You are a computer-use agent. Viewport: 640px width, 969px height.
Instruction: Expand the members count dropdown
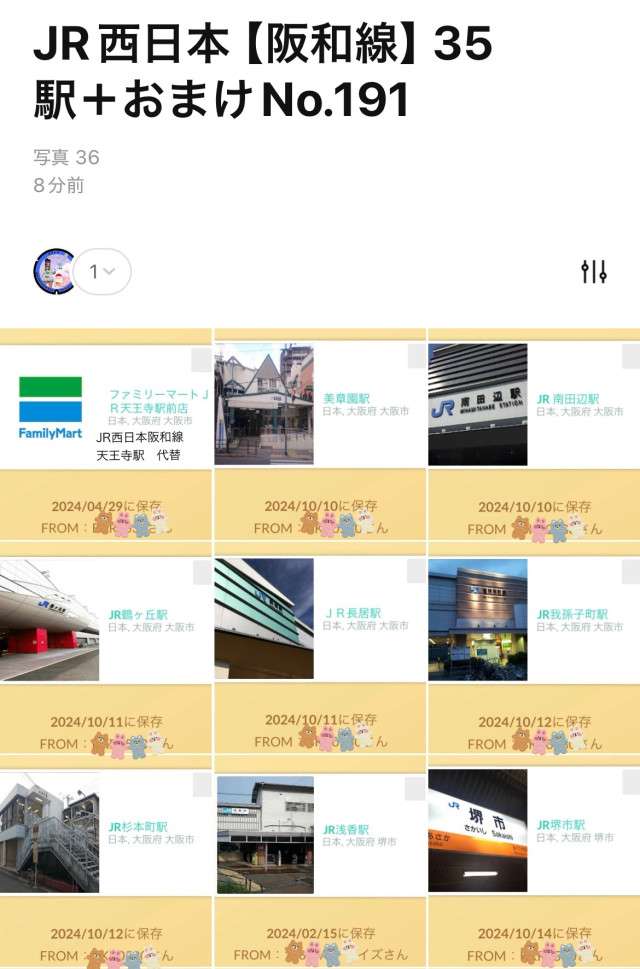pos(102,272)
